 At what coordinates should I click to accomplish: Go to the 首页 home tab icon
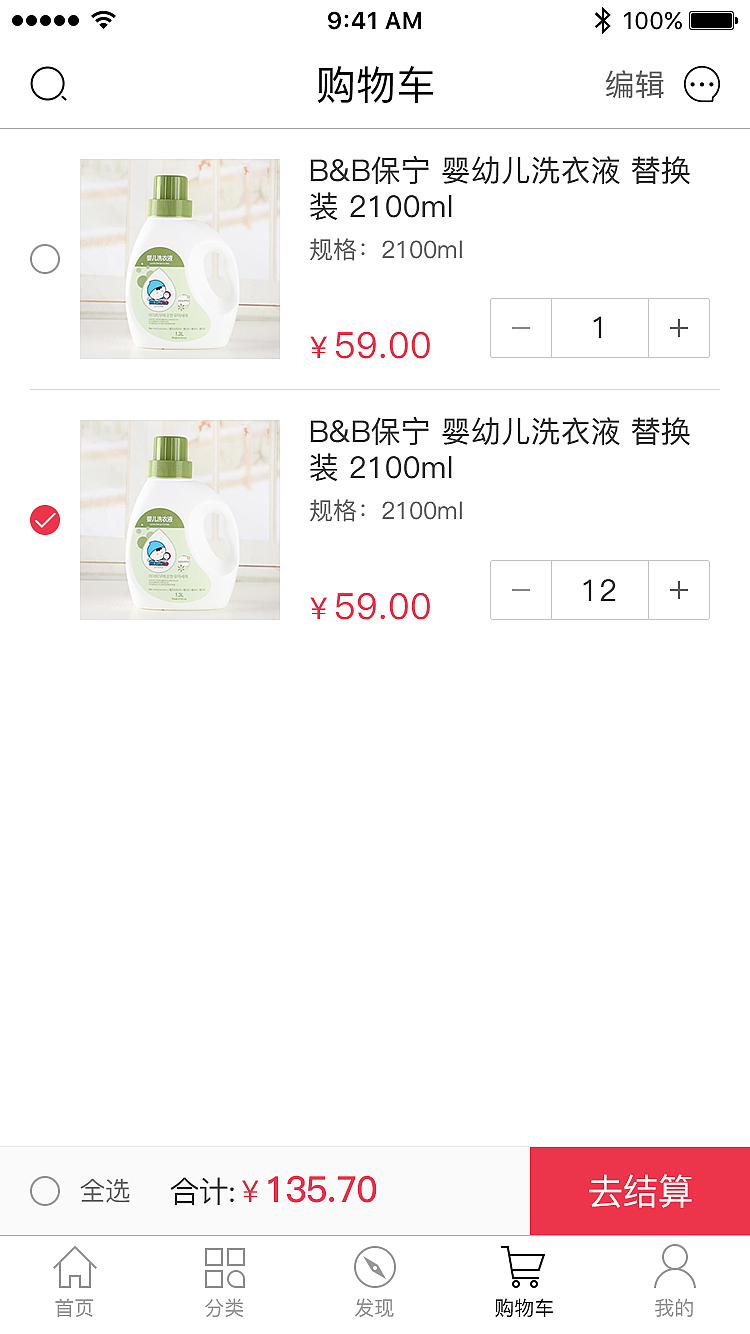[x=75, y=1265]
